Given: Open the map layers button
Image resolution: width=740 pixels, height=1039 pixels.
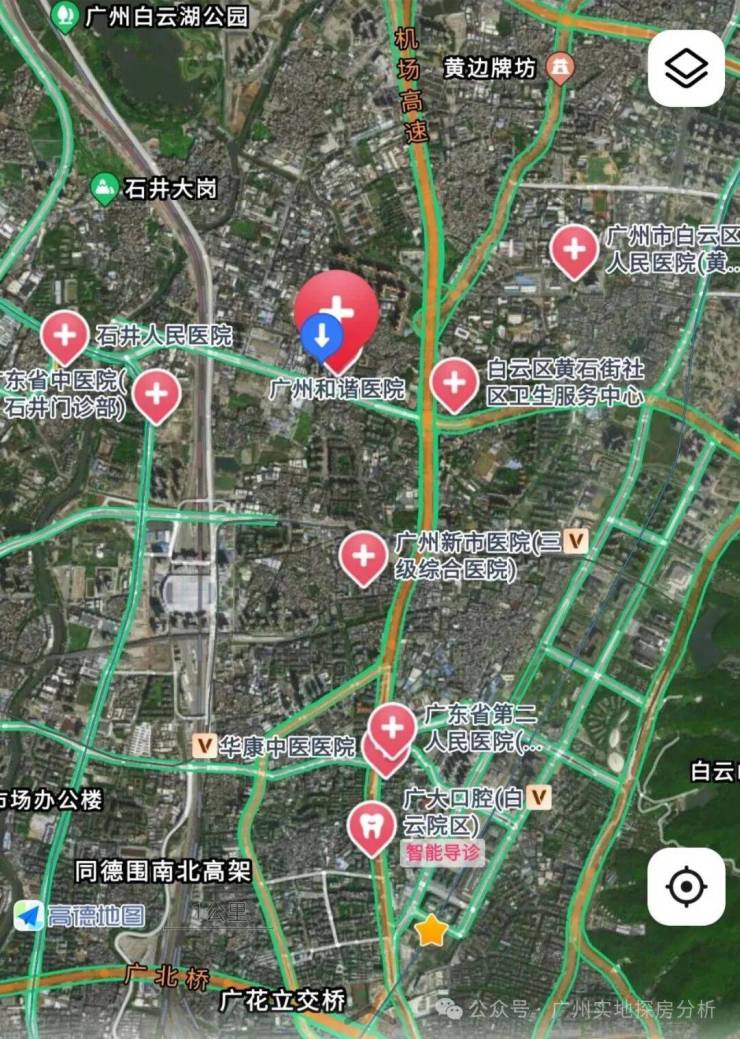Looking at the screenshot, I should (686, 68).
